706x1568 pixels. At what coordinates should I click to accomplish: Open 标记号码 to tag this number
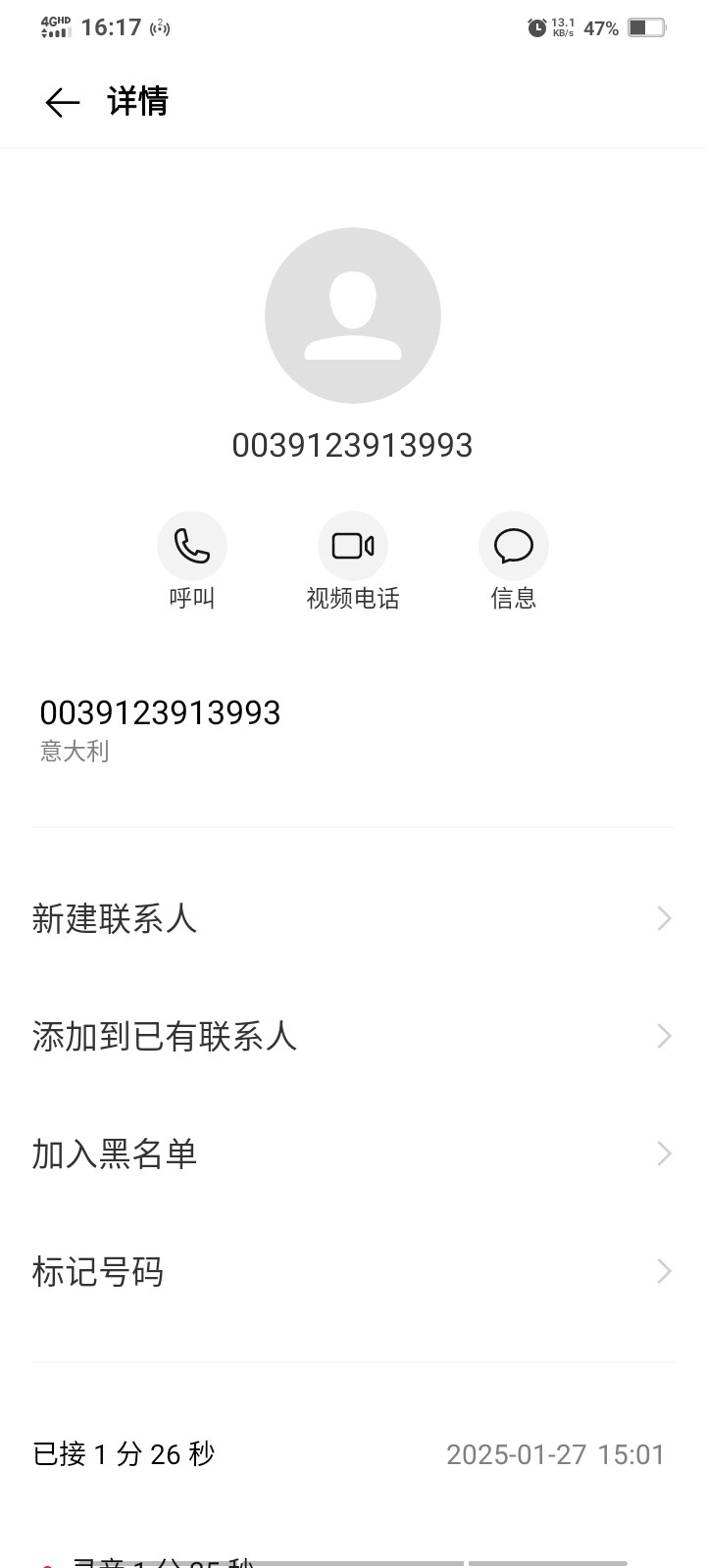pos(352,1271)
